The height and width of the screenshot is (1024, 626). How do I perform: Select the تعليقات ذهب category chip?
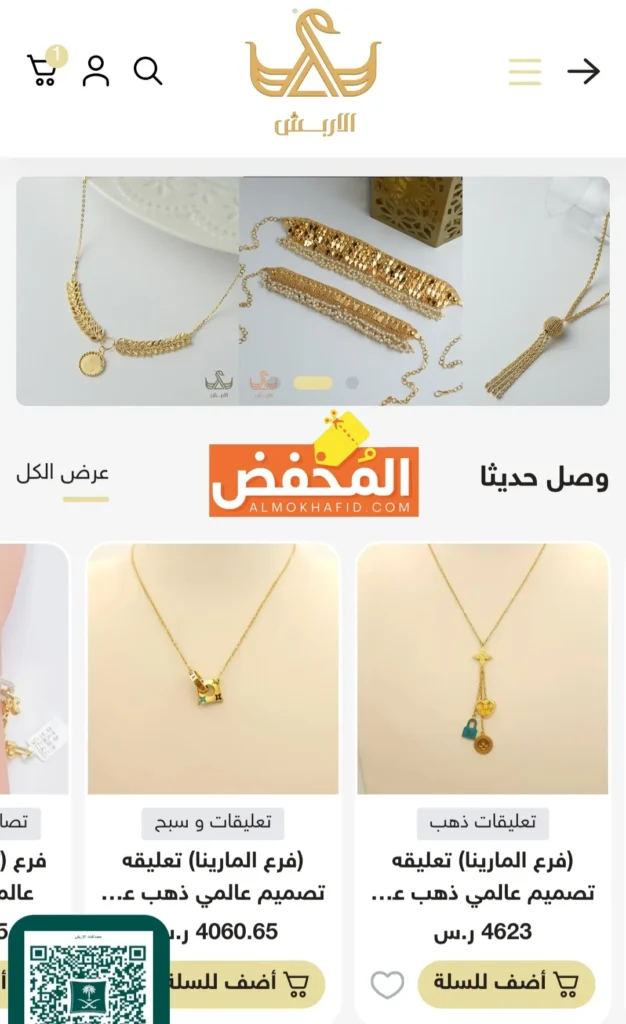coord(482,823)
